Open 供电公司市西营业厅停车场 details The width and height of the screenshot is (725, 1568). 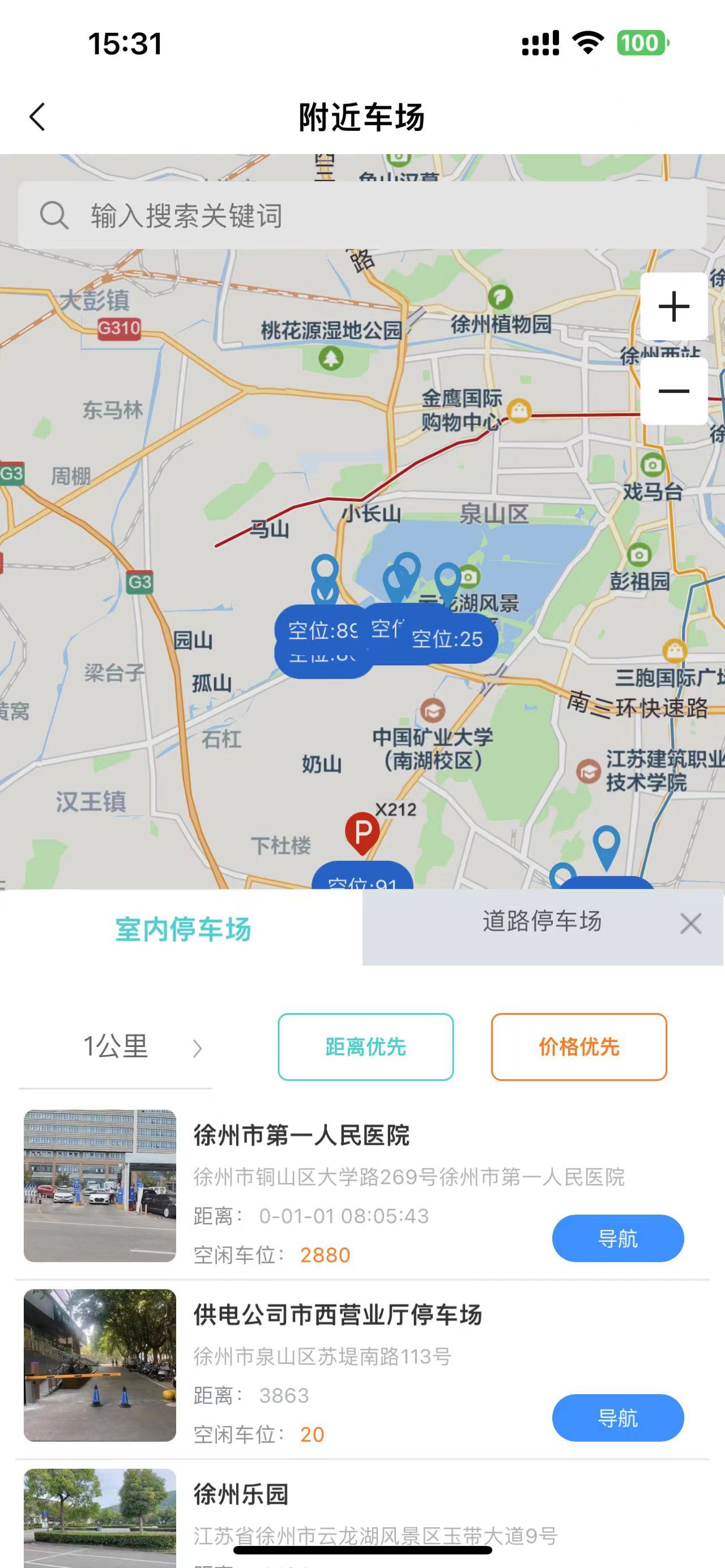[337, 1315]
